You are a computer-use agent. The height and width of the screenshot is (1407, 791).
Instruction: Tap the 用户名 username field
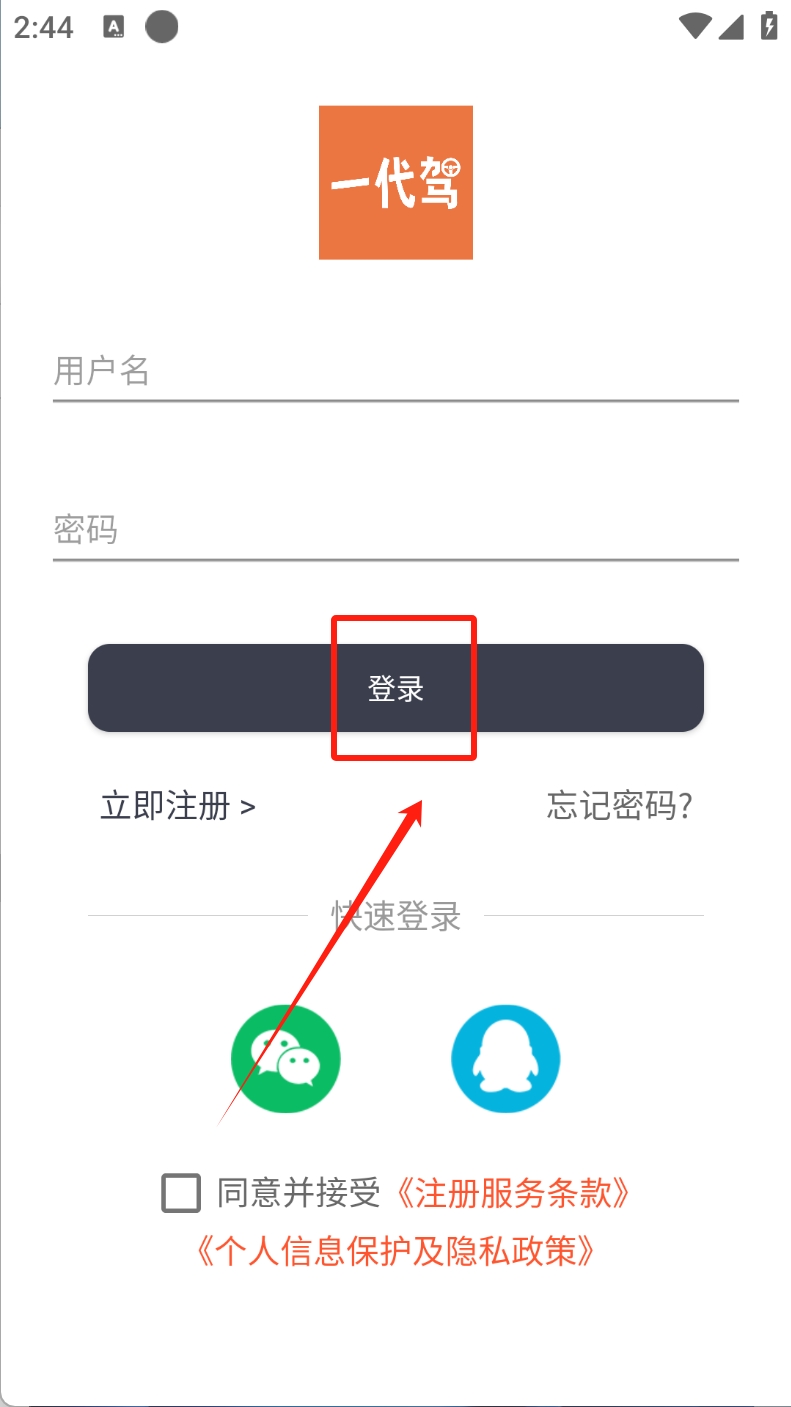click(395, 371)
